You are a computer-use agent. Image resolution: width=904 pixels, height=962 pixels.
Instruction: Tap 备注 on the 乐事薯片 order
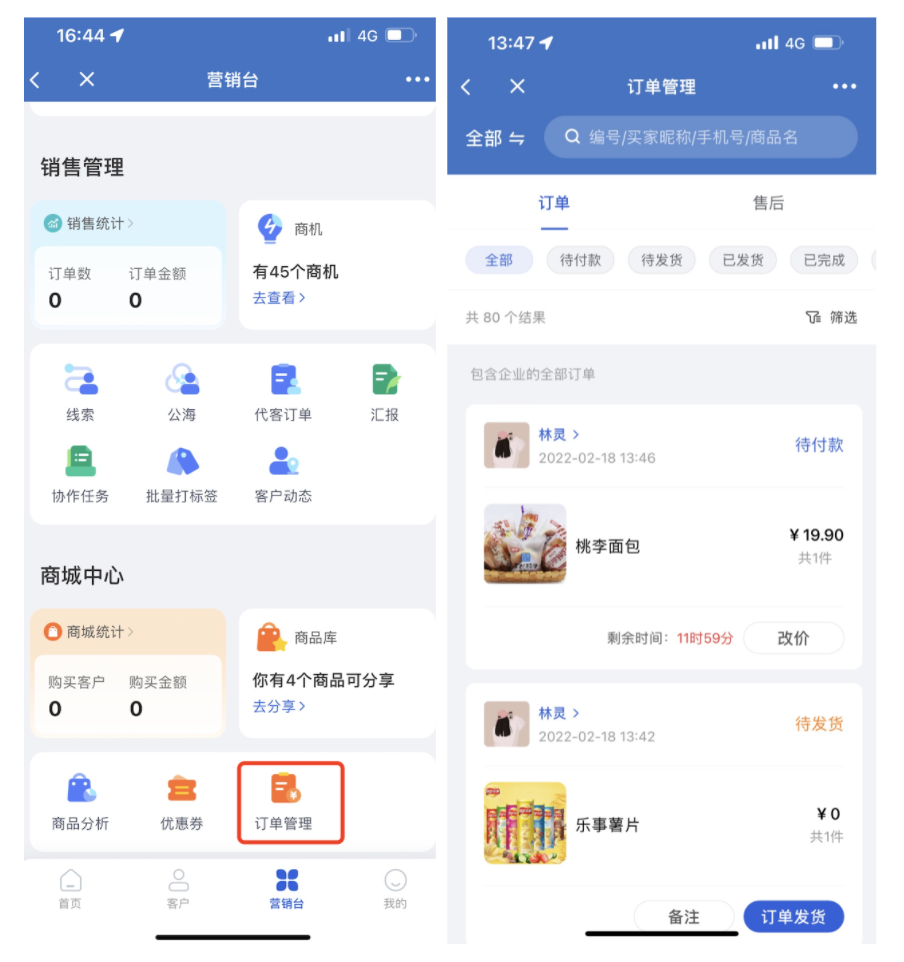(684, 917)
